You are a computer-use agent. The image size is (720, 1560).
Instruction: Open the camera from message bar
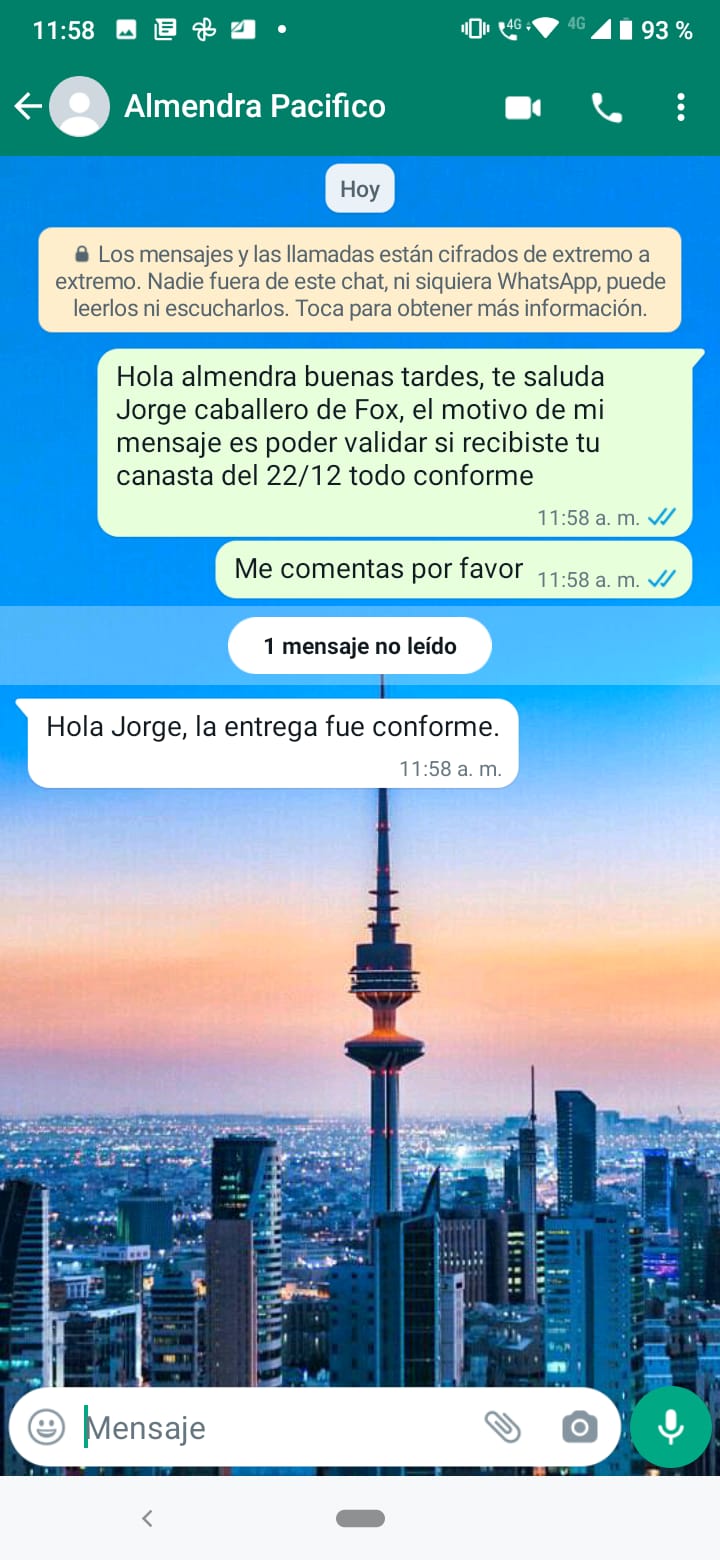click(579, 1427)
